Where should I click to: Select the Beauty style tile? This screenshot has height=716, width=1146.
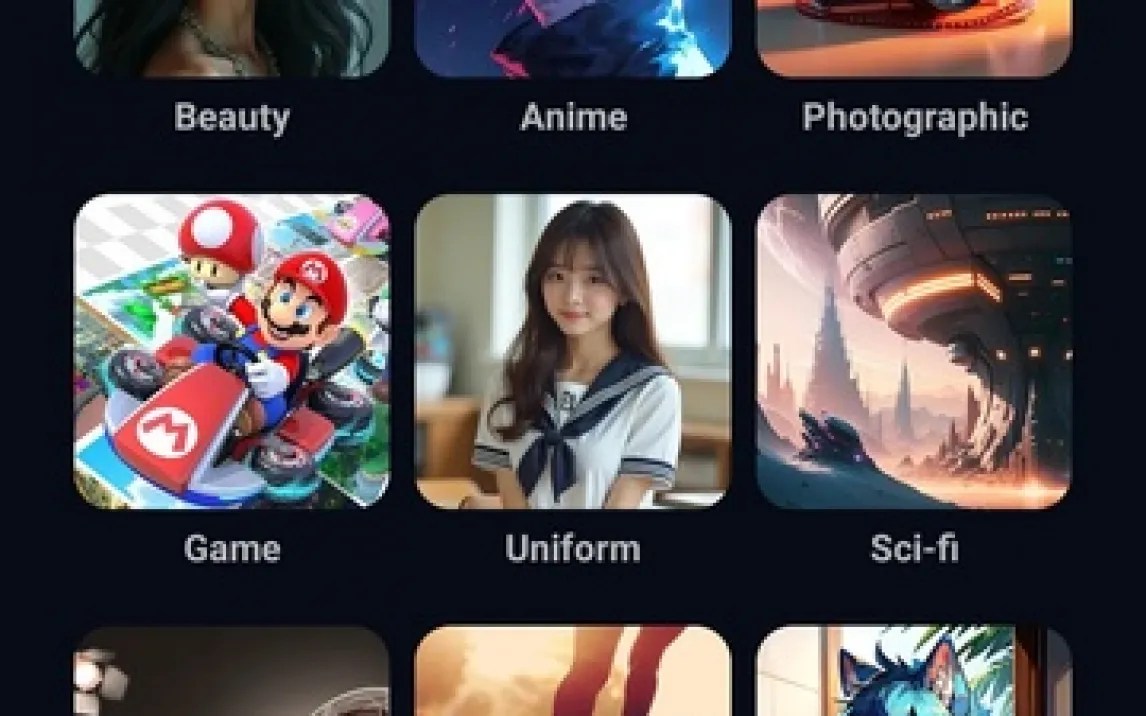click(x=231, y=40)
